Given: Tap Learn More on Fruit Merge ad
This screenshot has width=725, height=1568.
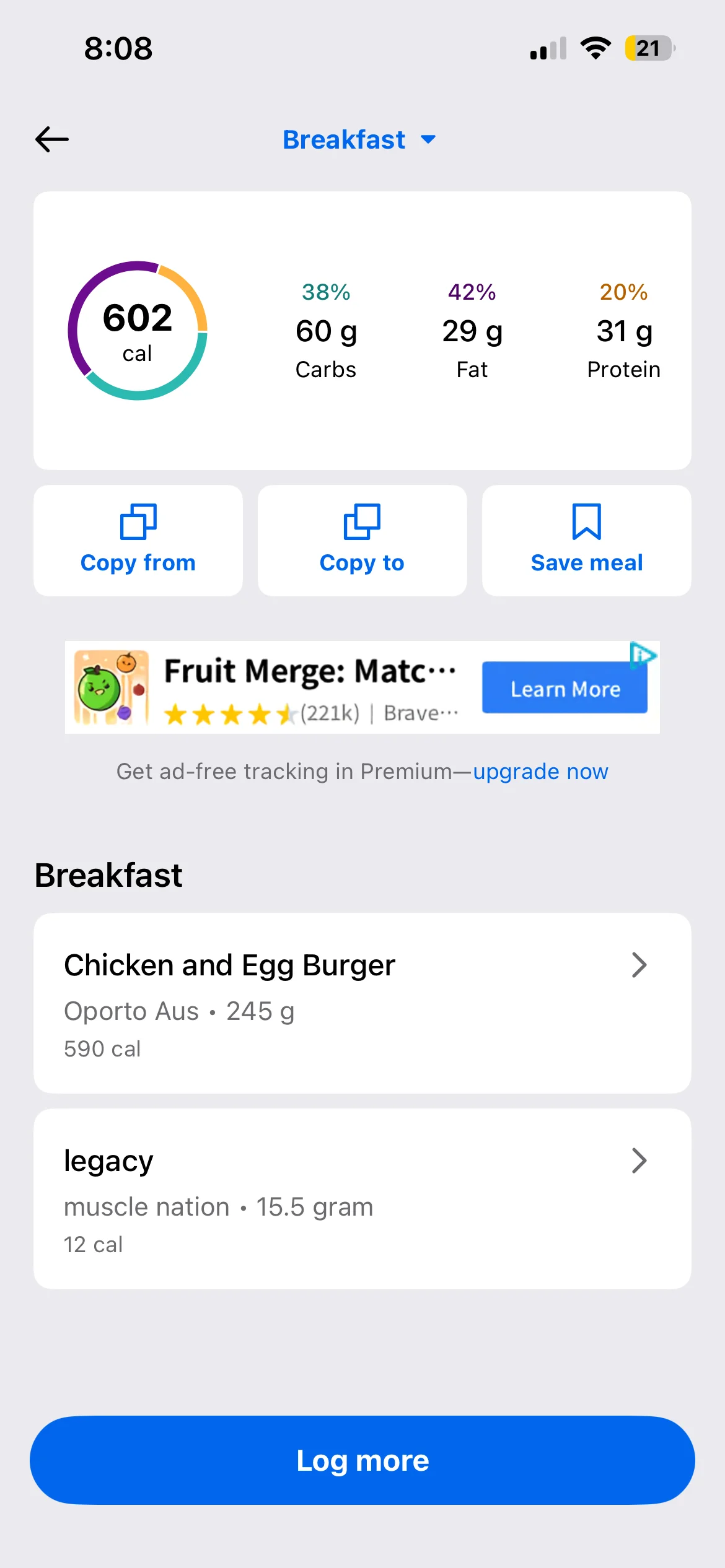Looking at the screenshot, I should click(565, 689).
